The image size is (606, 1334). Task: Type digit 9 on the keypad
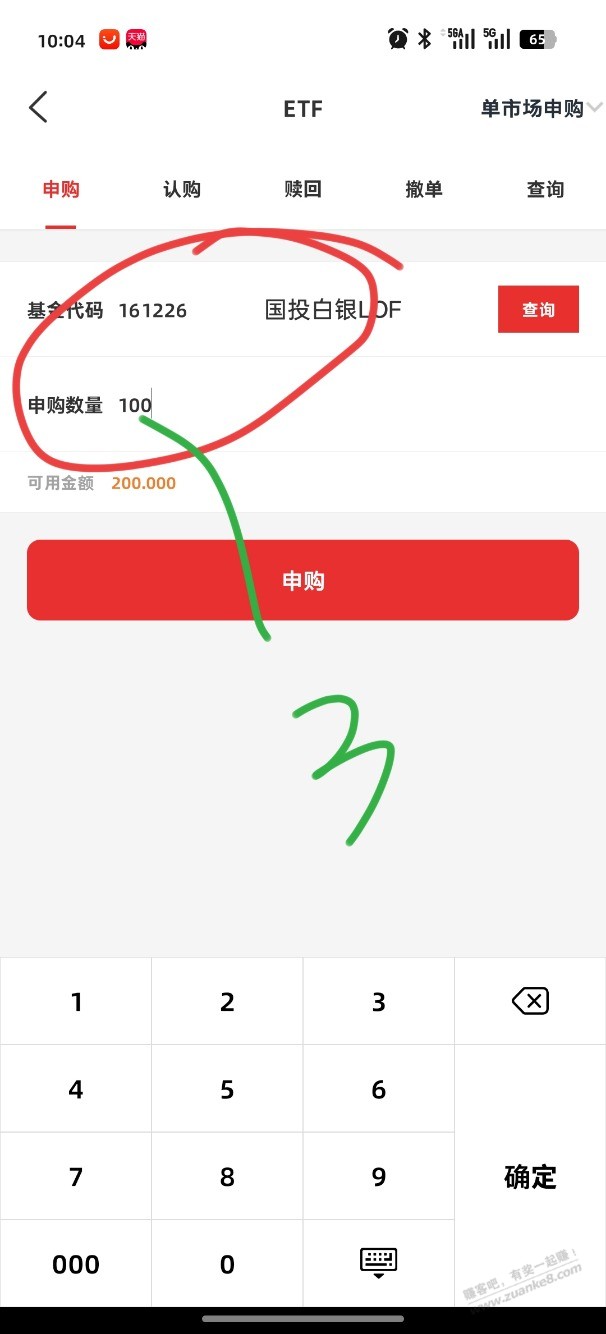379,1176
